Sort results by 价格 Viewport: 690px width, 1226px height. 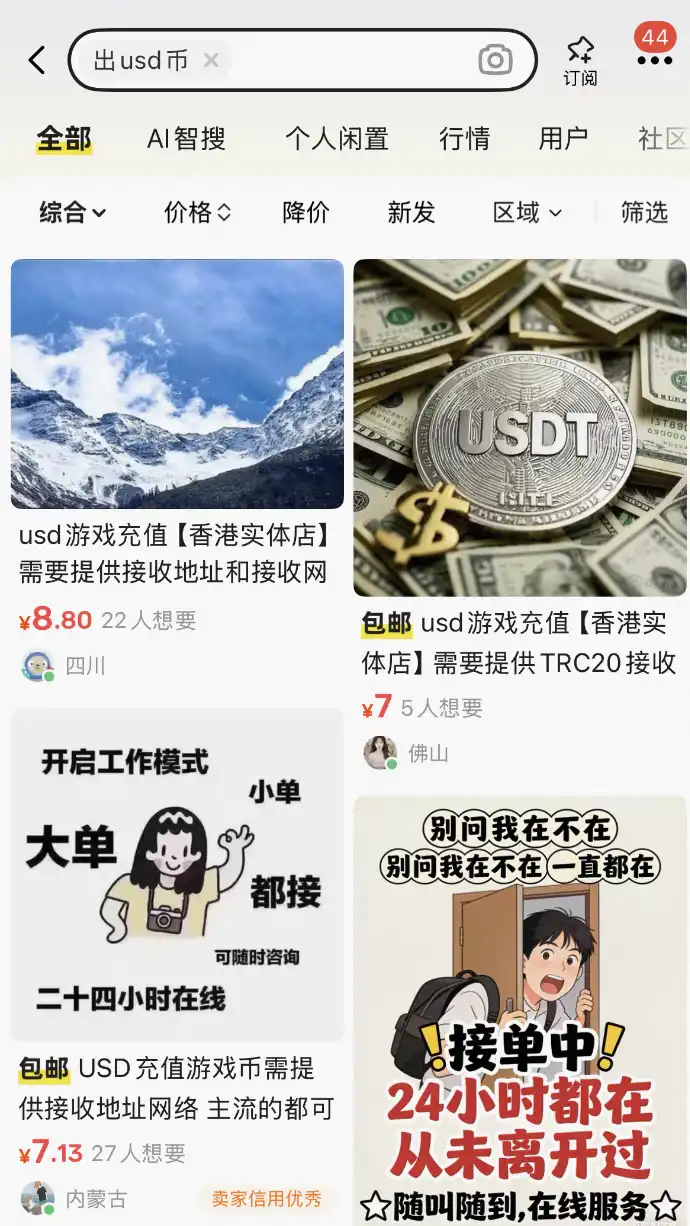click(x=197, y=212)
